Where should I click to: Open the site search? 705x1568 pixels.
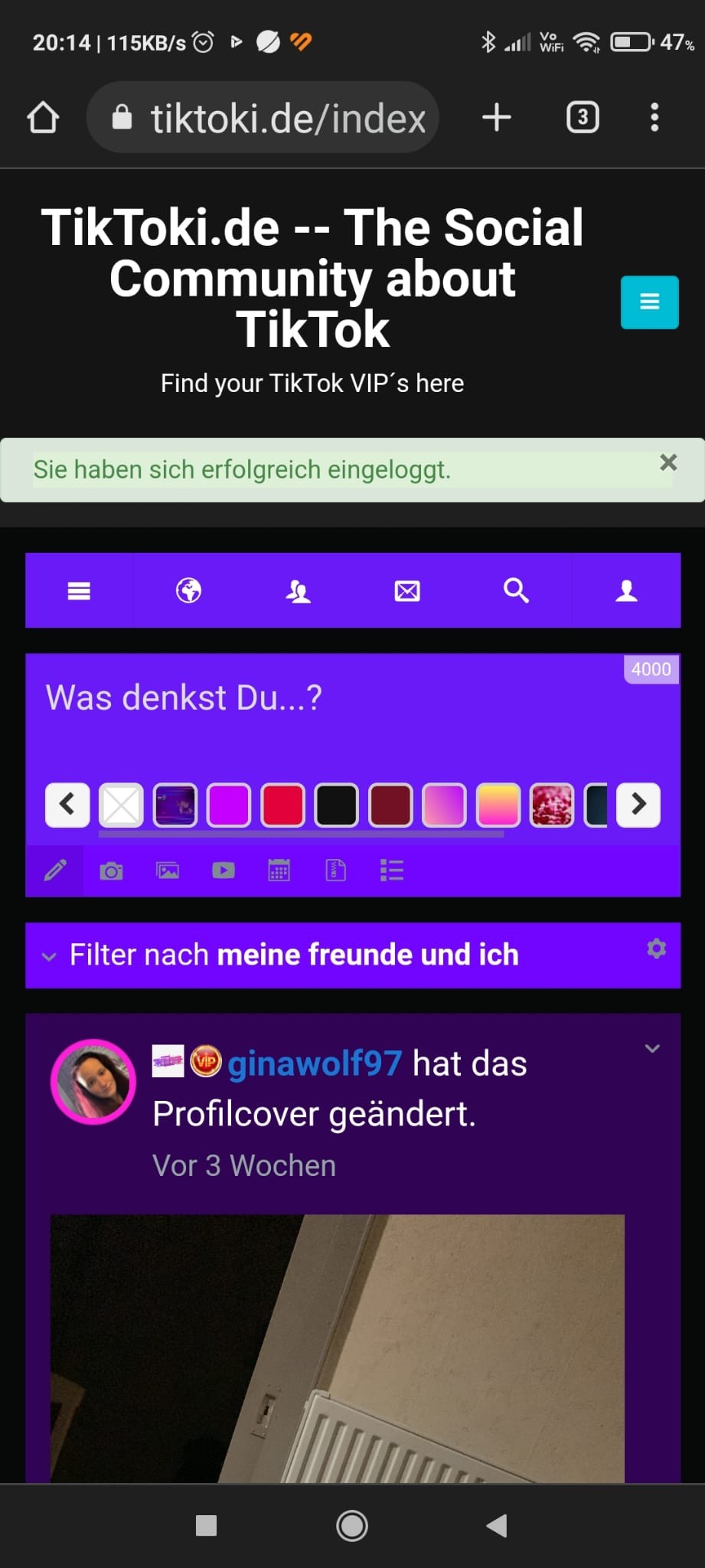516,590
